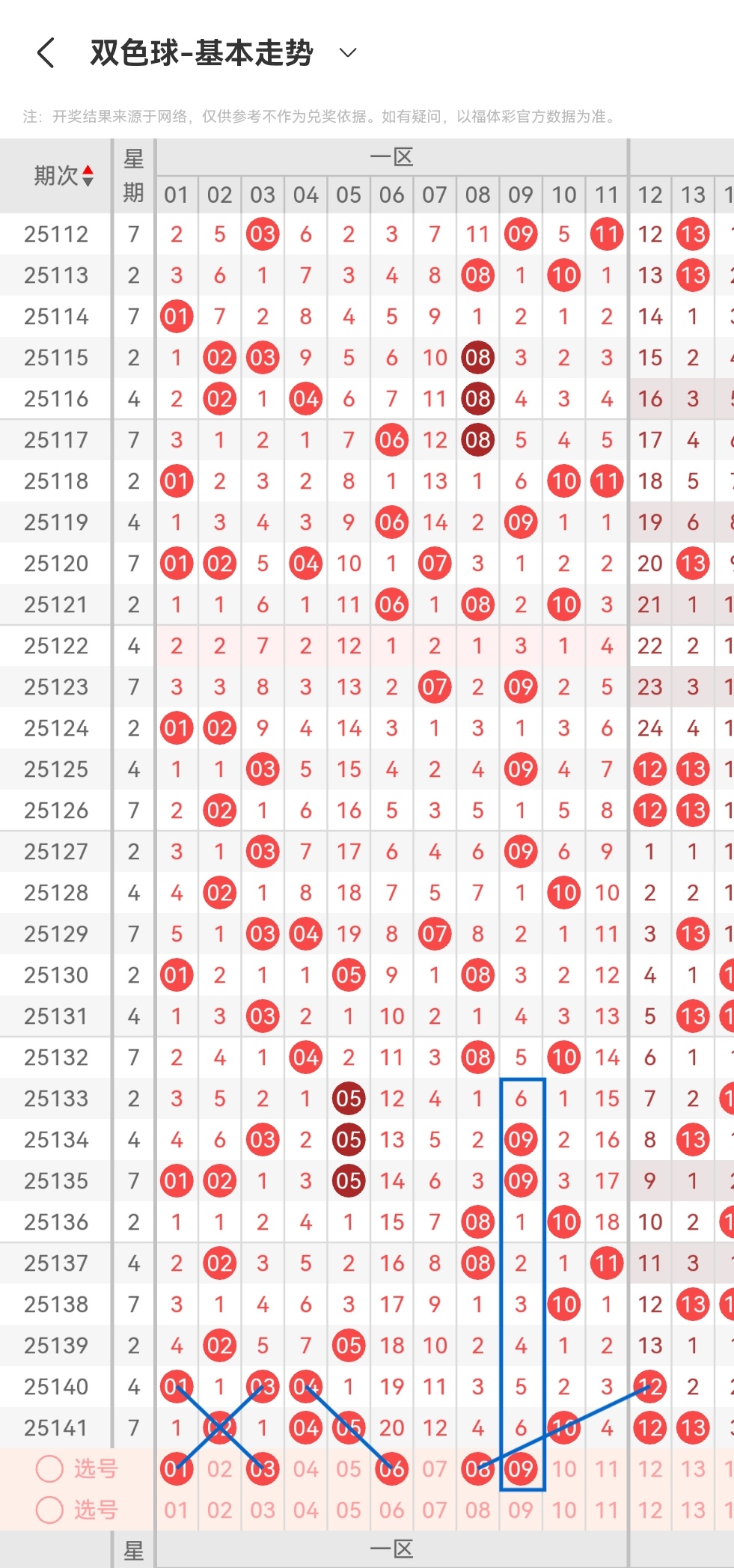Unpick highlighted 06 in the 选号 row
Image resolution: width=734 pixels, height=1568 pixels.
[x=391, y=1468]
